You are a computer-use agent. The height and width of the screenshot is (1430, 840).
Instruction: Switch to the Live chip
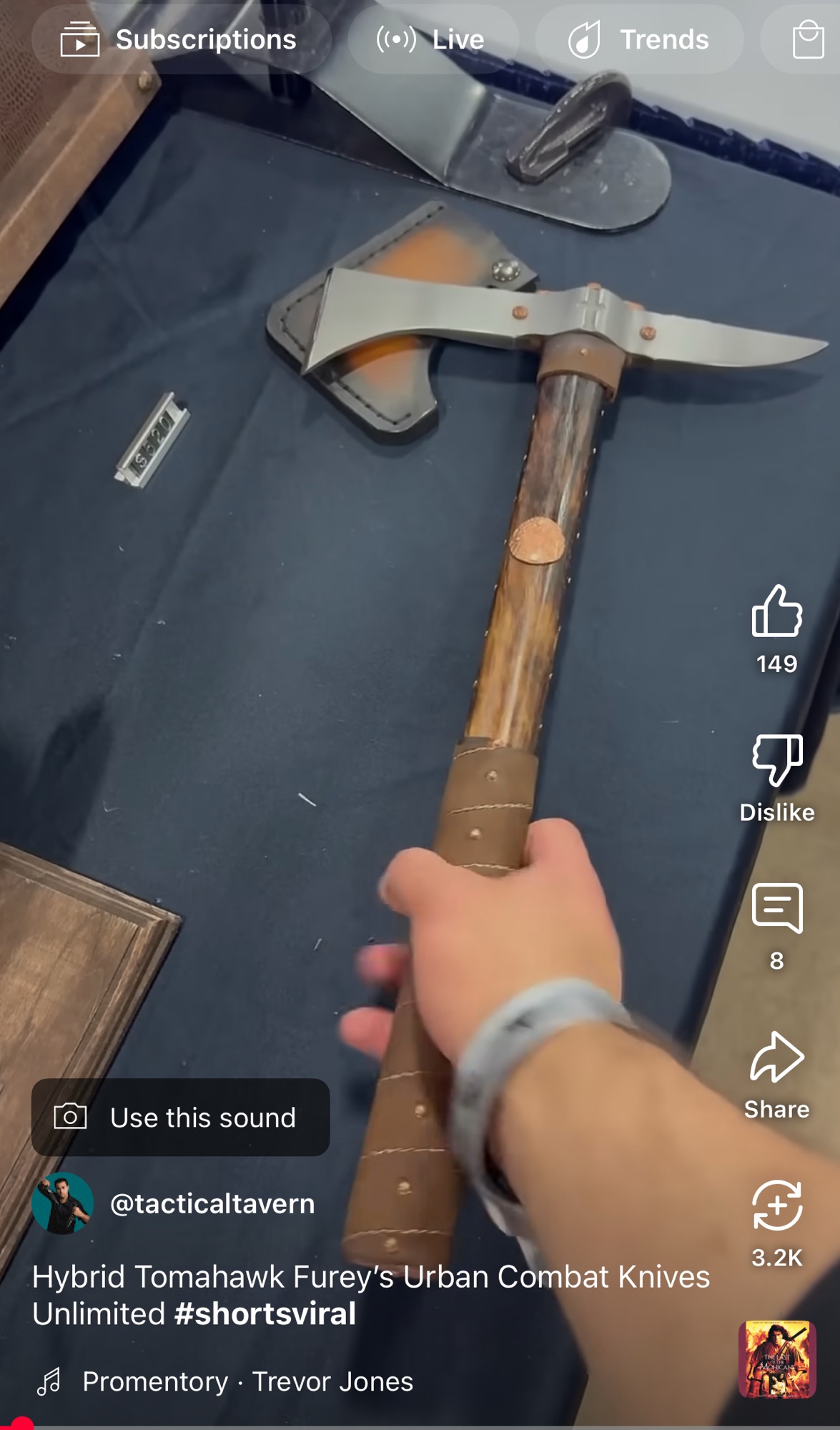(432, 40)
